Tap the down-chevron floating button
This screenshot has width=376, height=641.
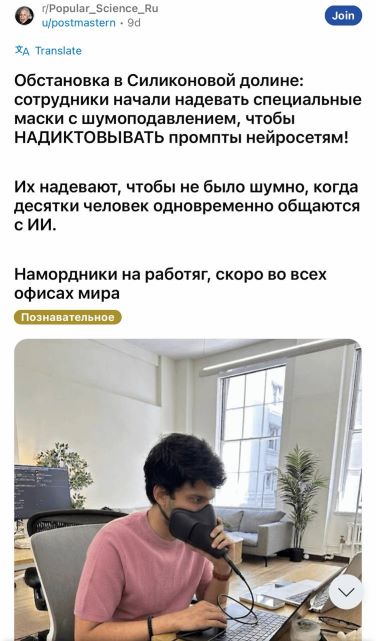(x=345, y=592)
